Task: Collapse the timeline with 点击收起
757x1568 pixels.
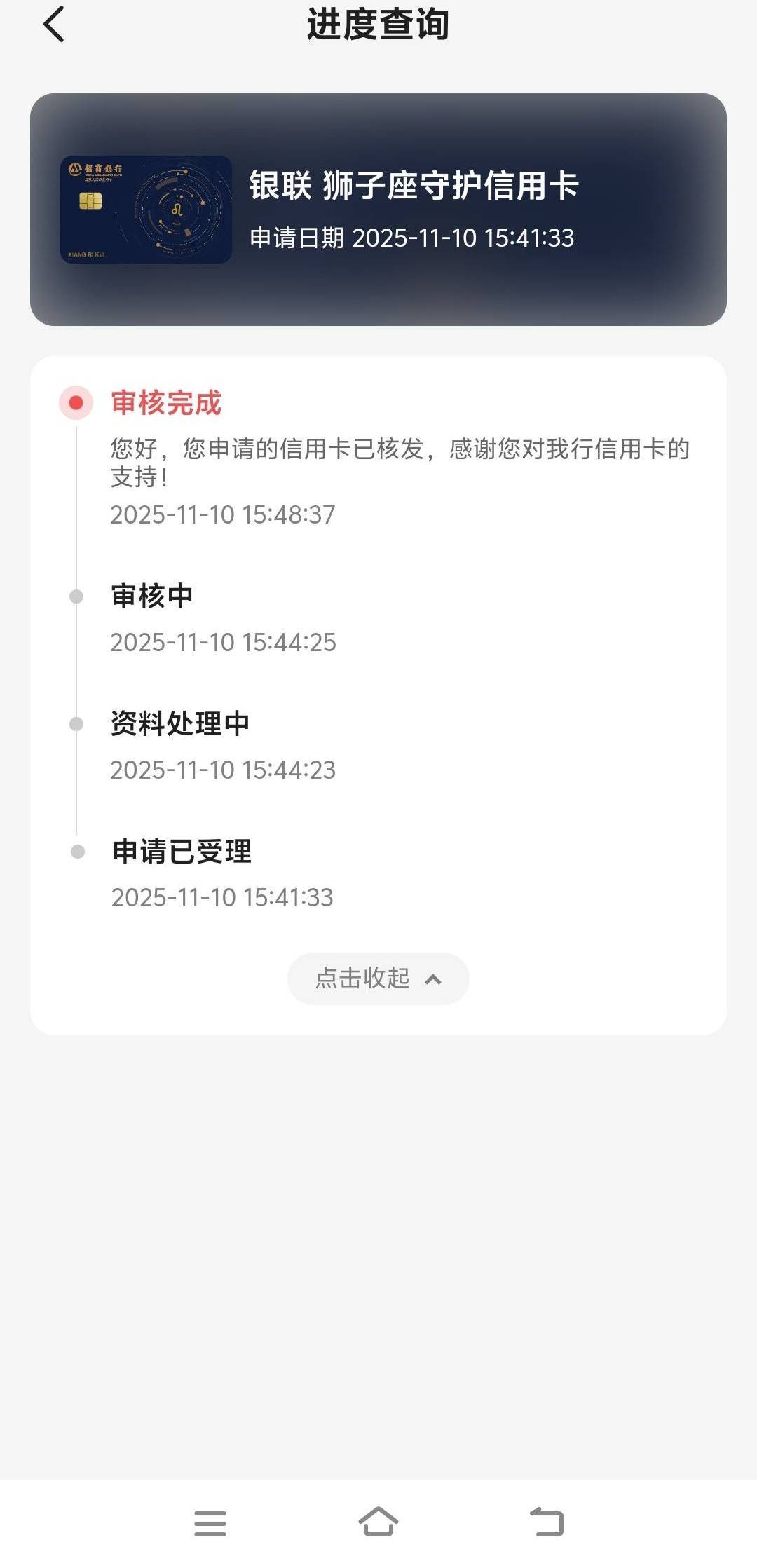Action: 378,979
